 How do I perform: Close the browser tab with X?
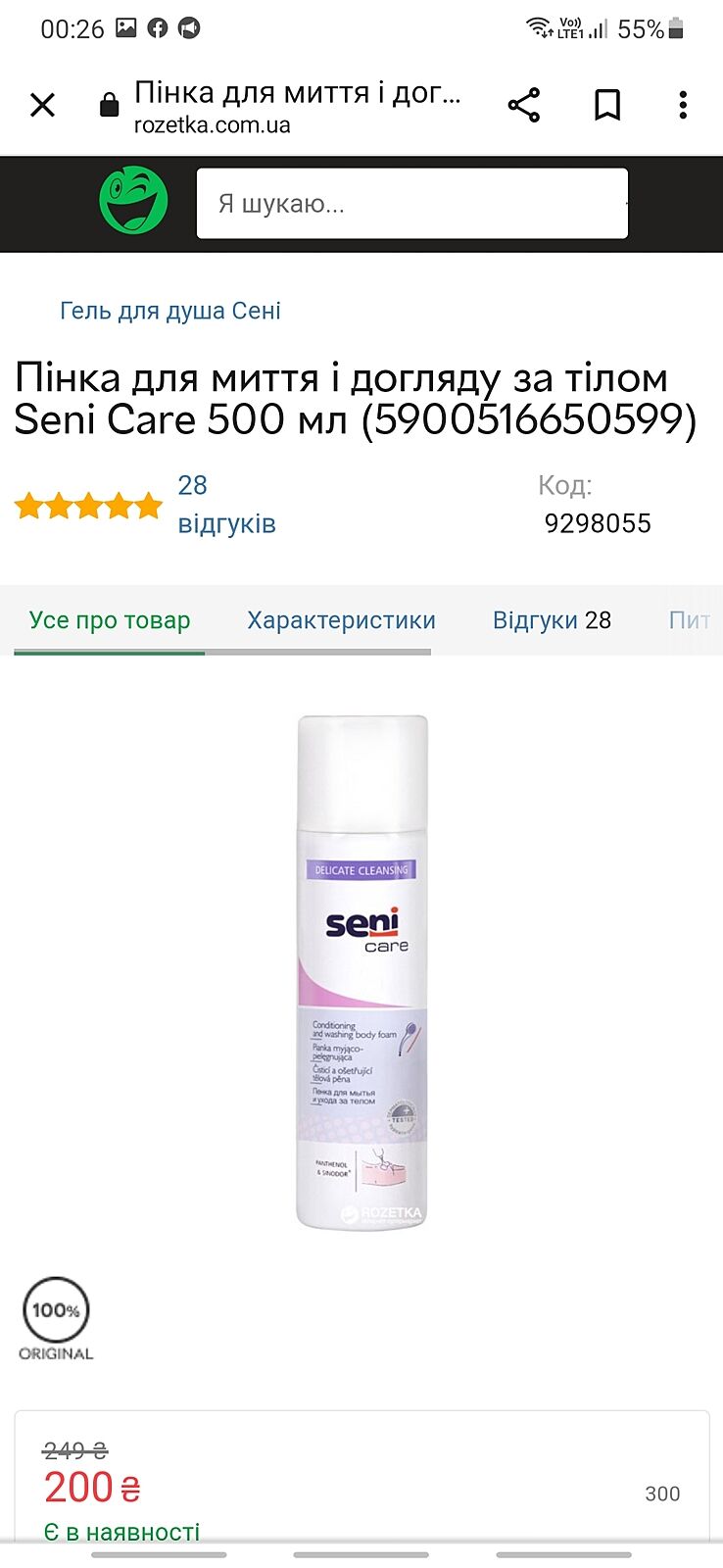(43, 104)
